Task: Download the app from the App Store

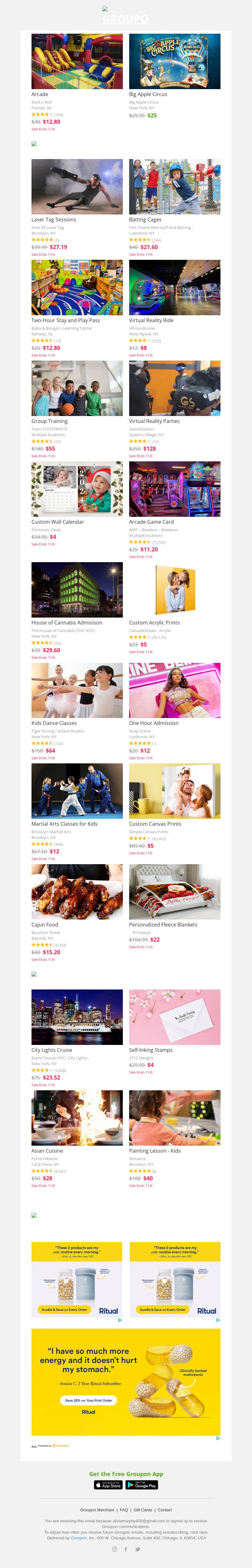Action: click(108, 1485)
